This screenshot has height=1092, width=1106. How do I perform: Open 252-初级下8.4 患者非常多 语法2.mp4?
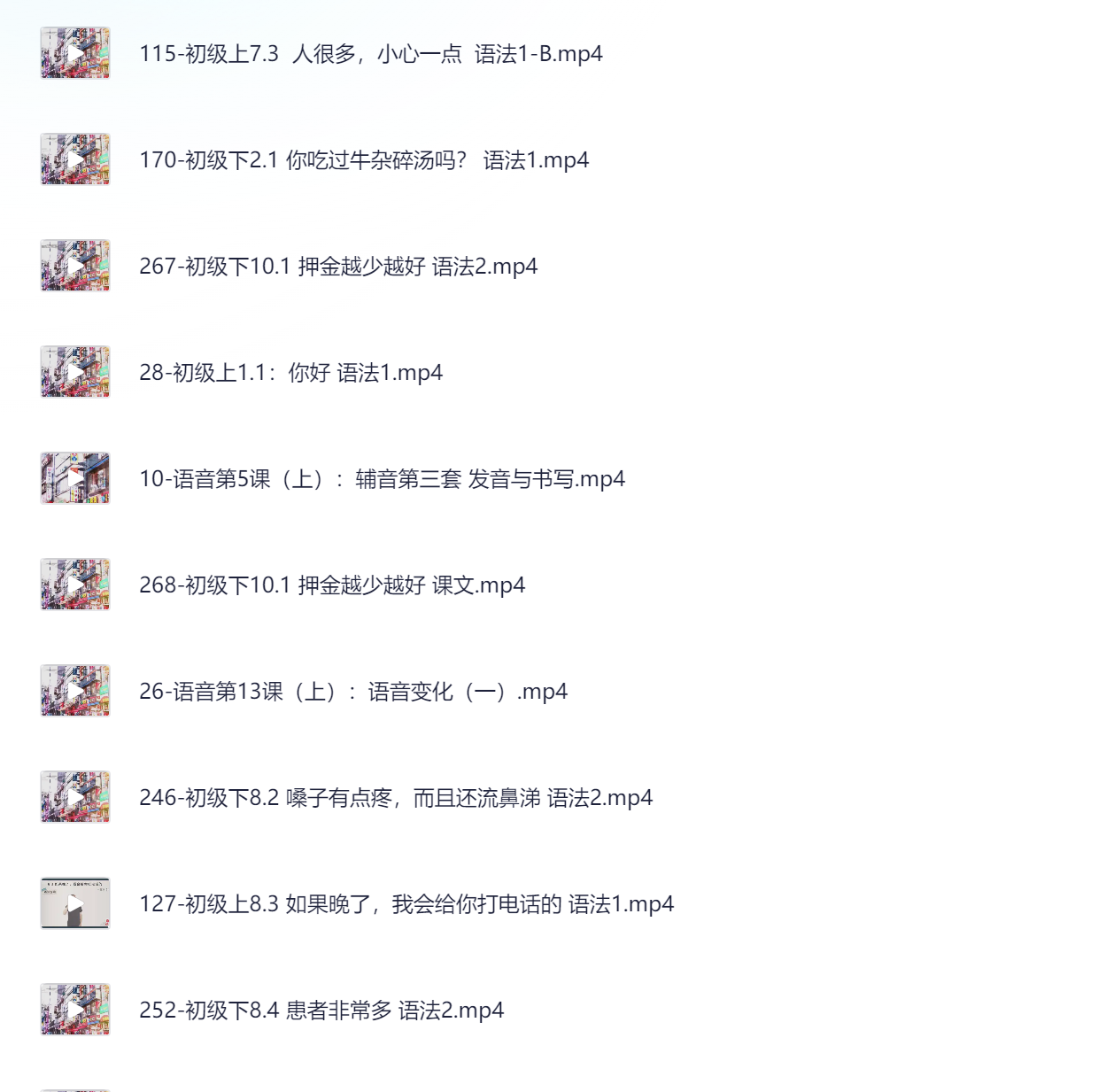tap(321, 1011)
